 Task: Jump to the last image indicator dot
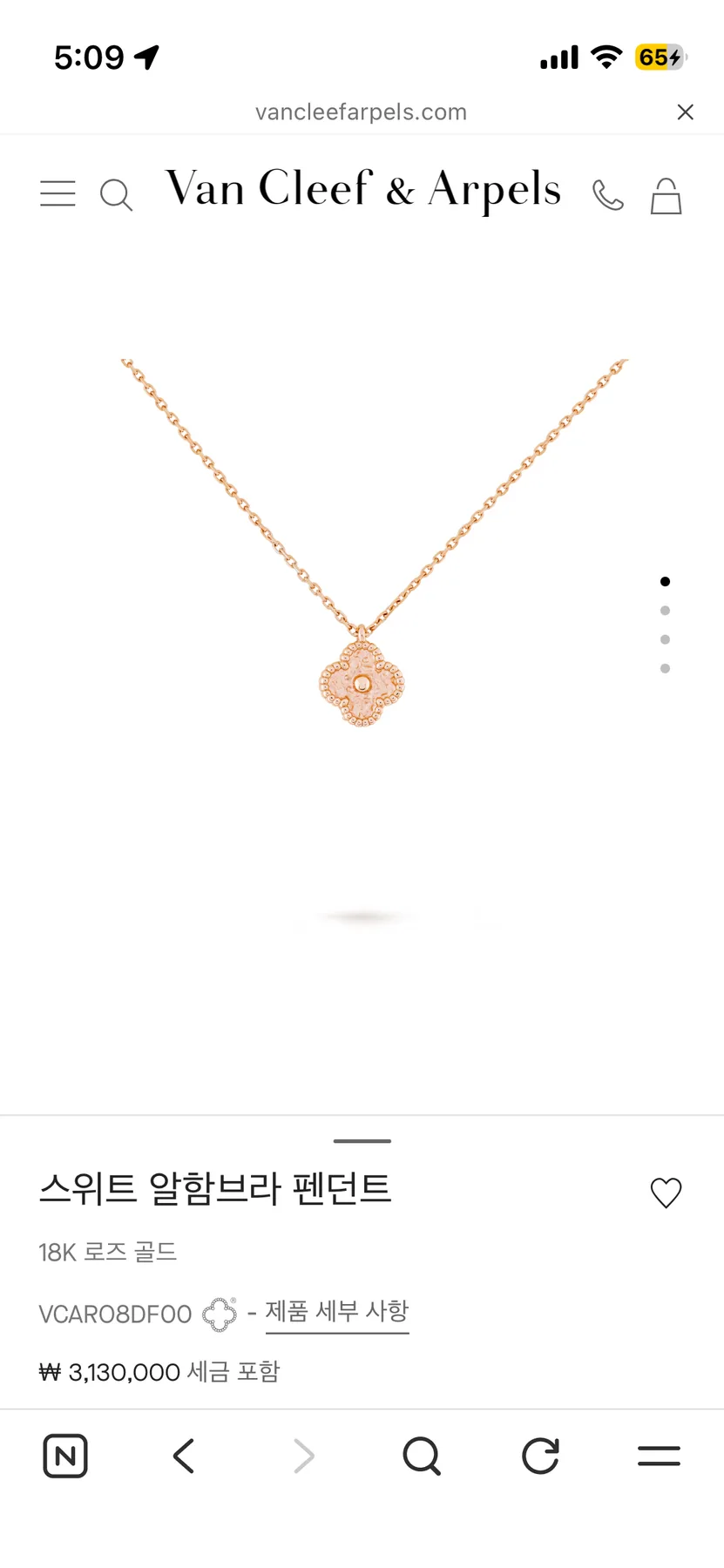tap(666, 669)
